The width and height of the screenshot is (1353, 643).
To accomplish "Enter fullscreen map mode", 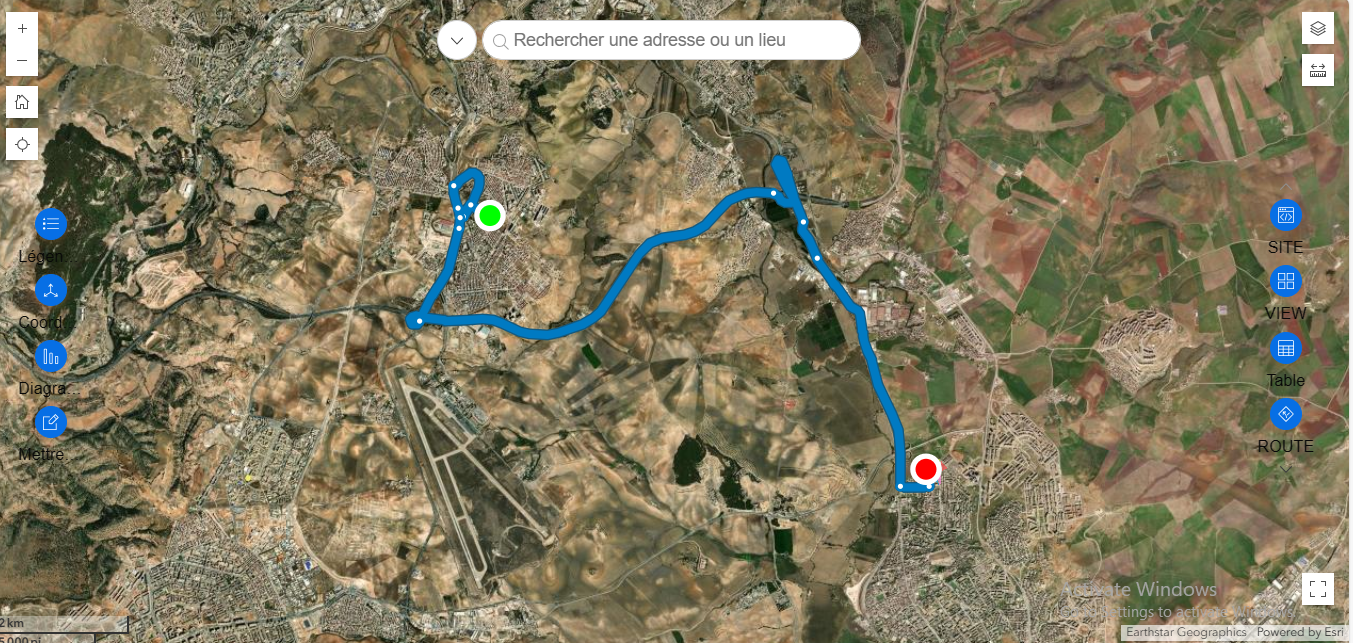I will point(1317,588).
